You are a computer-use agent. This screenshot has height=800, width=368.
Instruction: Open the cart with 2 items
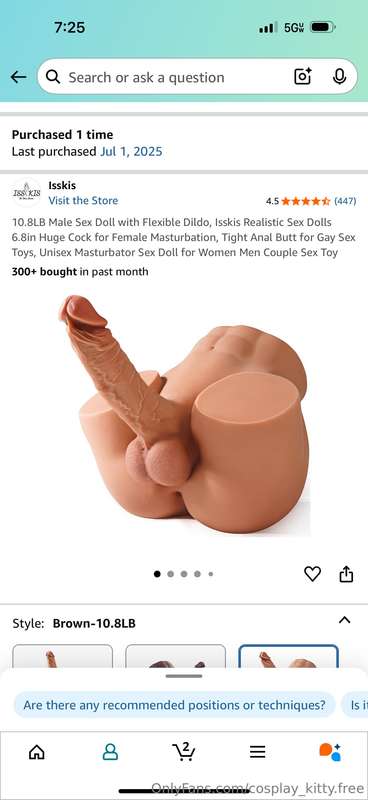(184, 751)
